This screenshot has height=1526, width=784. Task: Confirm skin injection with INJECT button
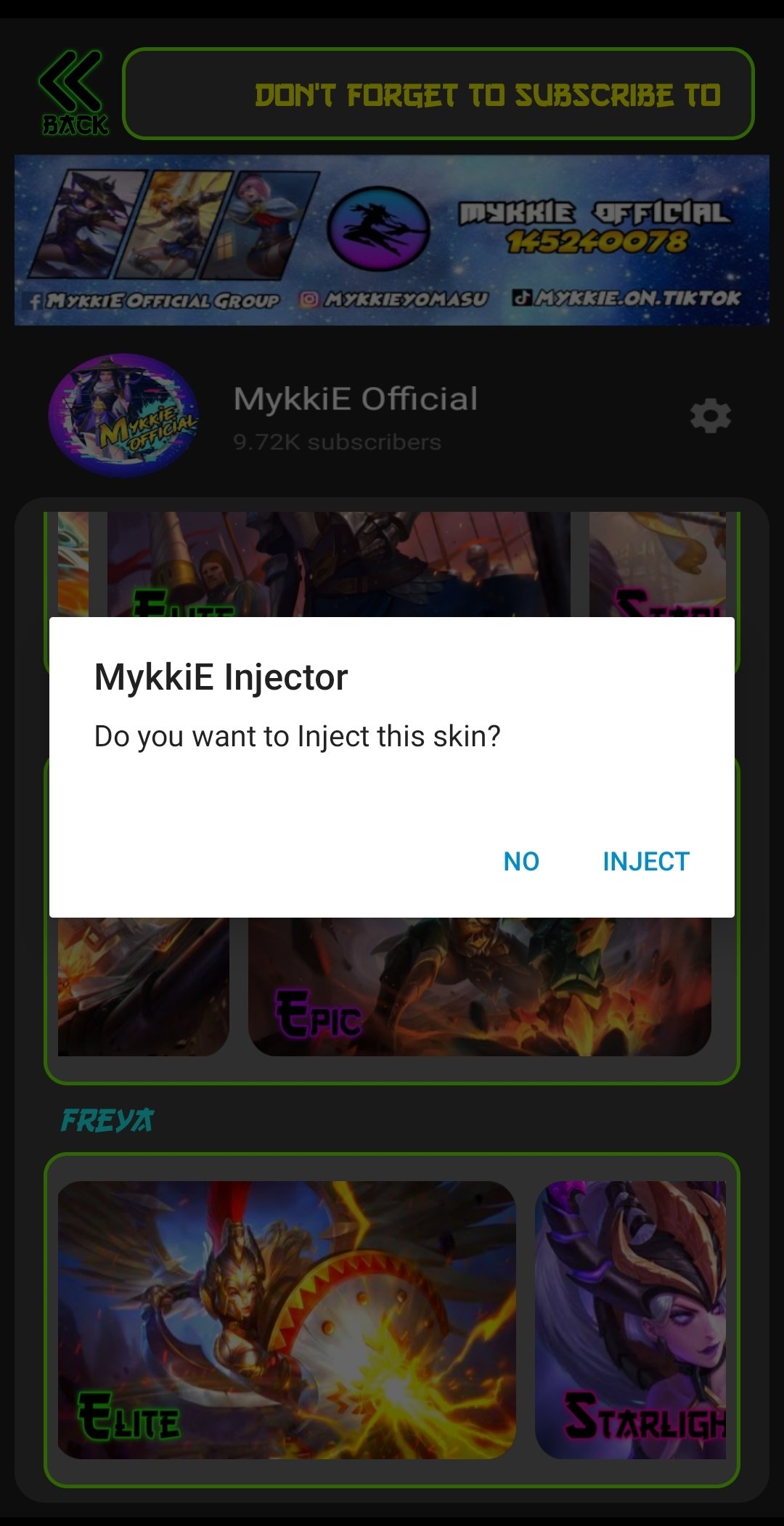(x=646, y=861)
